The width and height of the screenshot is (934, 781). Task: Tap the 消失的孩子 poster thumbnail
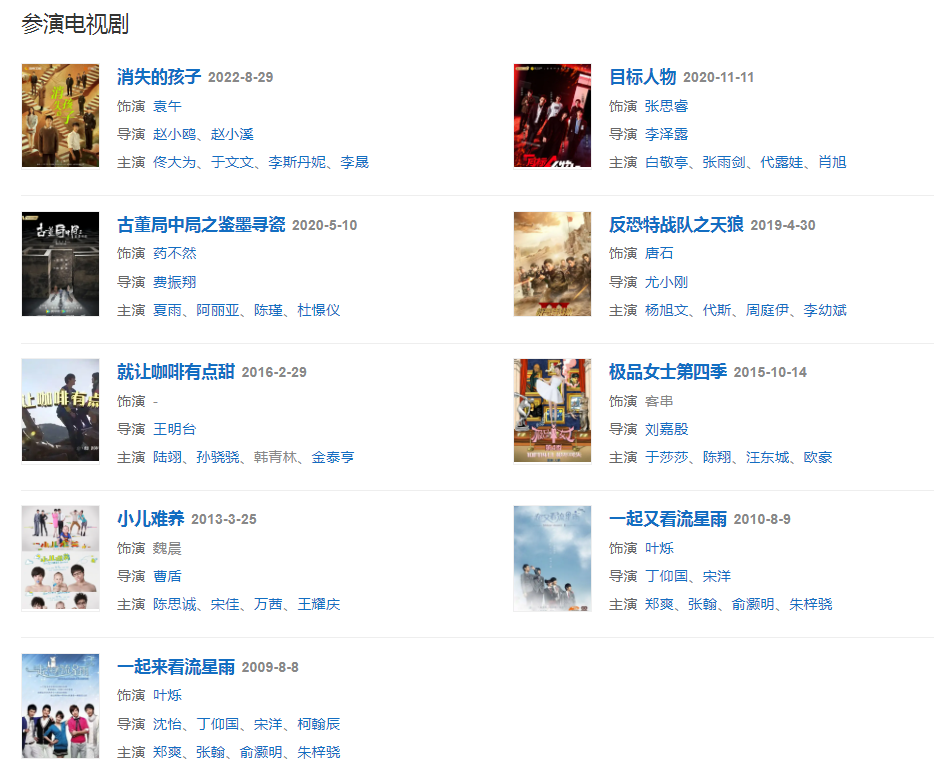(x=60, y=115)
